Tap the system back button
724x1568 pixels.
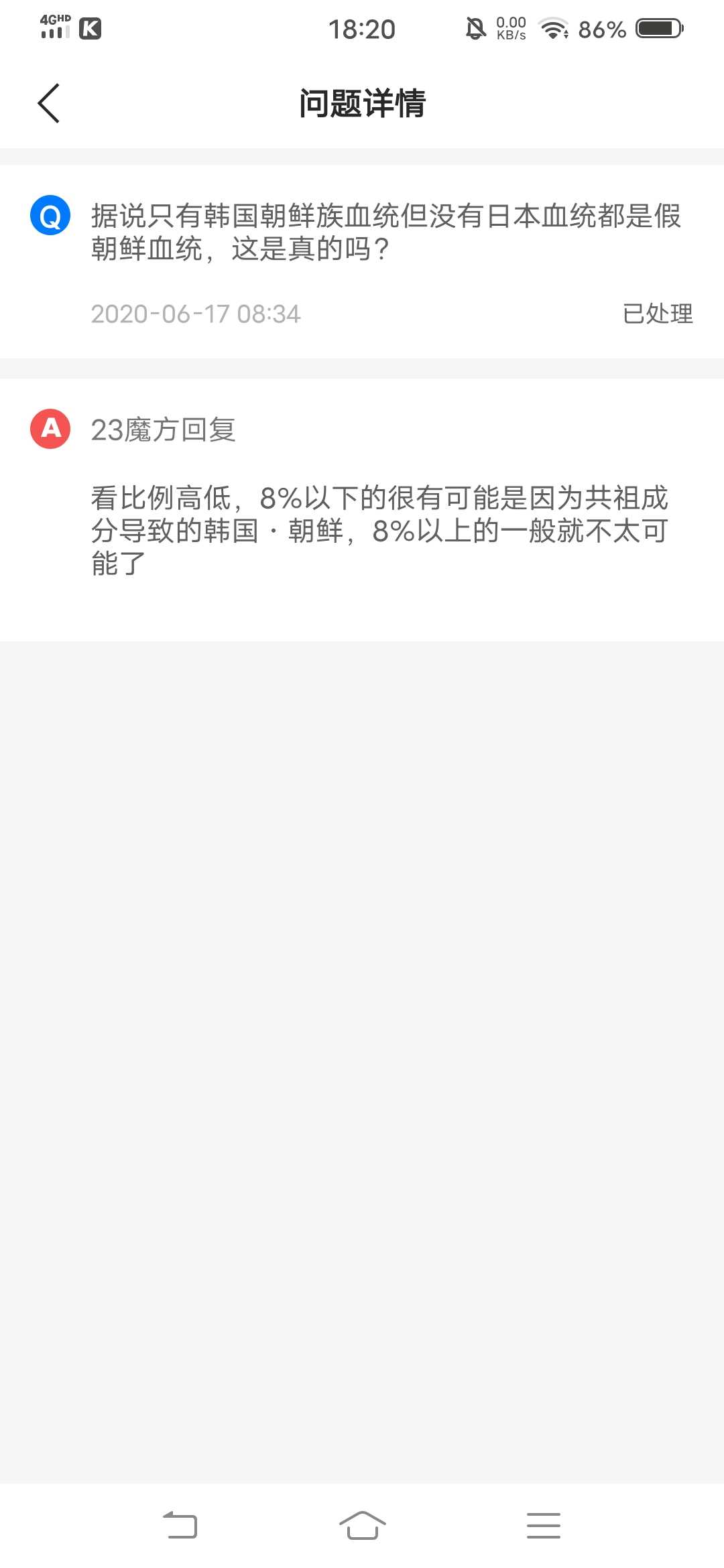click(x=180, y=1524)
